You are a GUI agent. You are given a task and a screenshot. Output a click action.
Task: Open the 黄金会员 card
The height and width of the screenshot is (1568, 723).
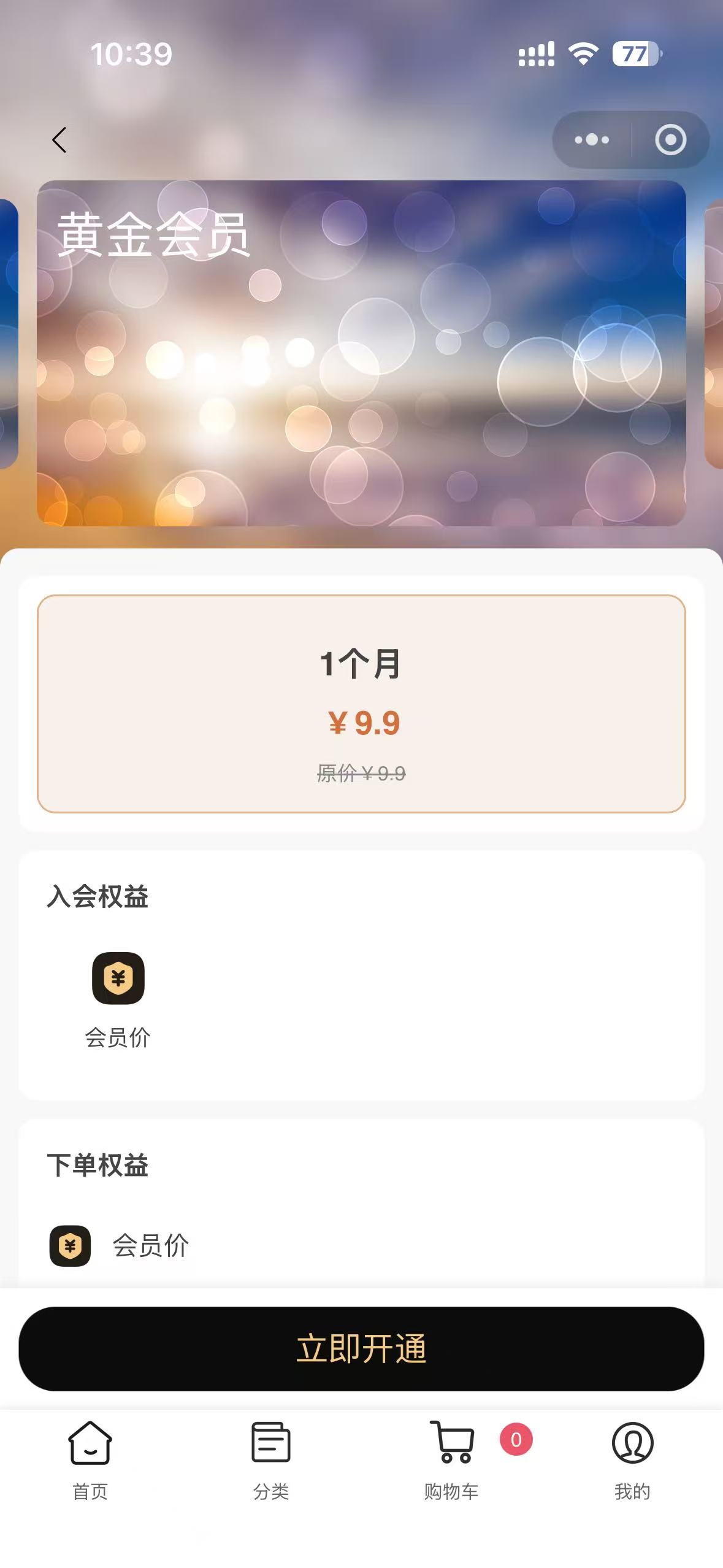[361, 353]
